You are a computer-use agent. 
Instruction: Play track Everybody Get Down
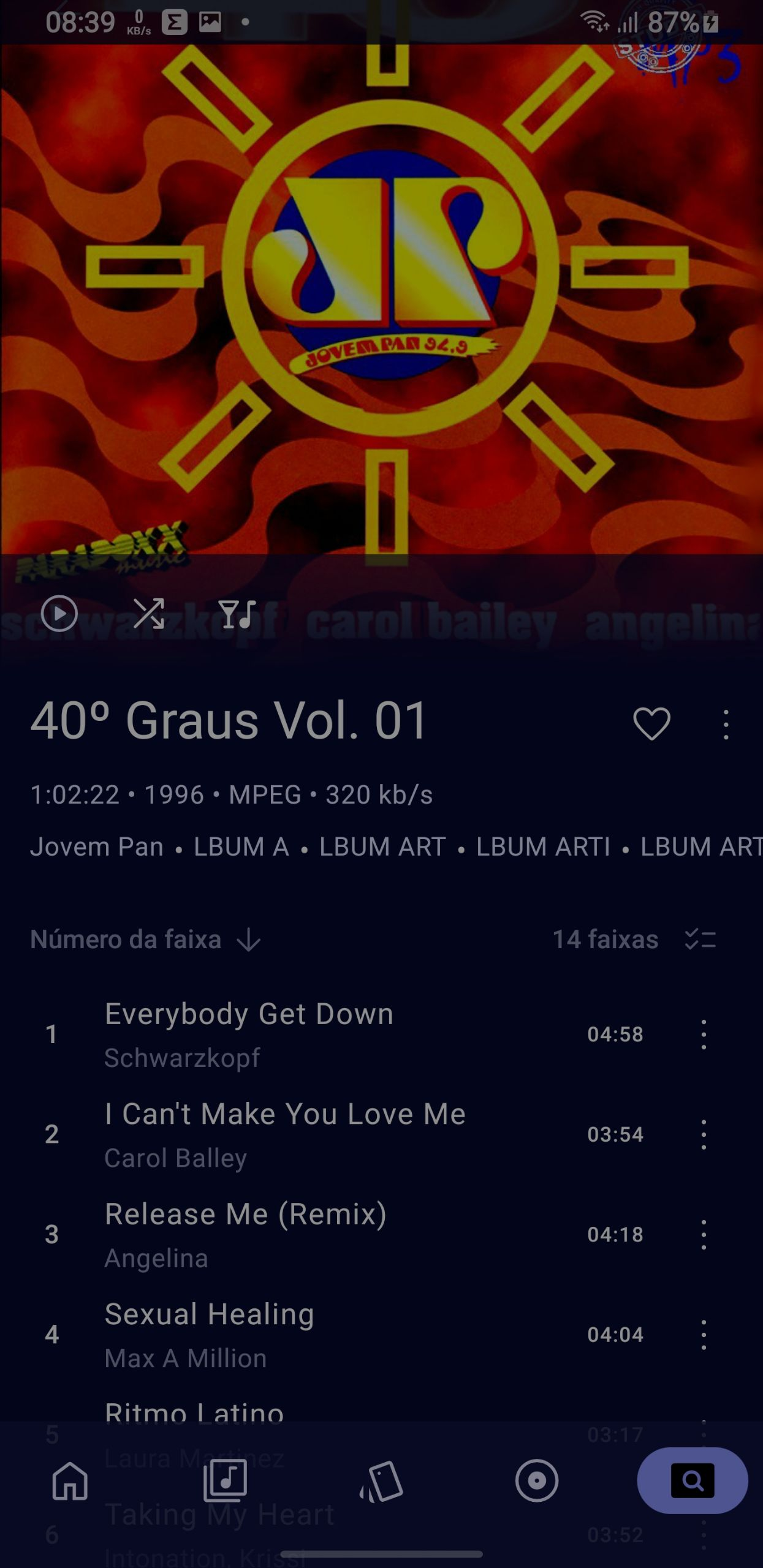343,1035
